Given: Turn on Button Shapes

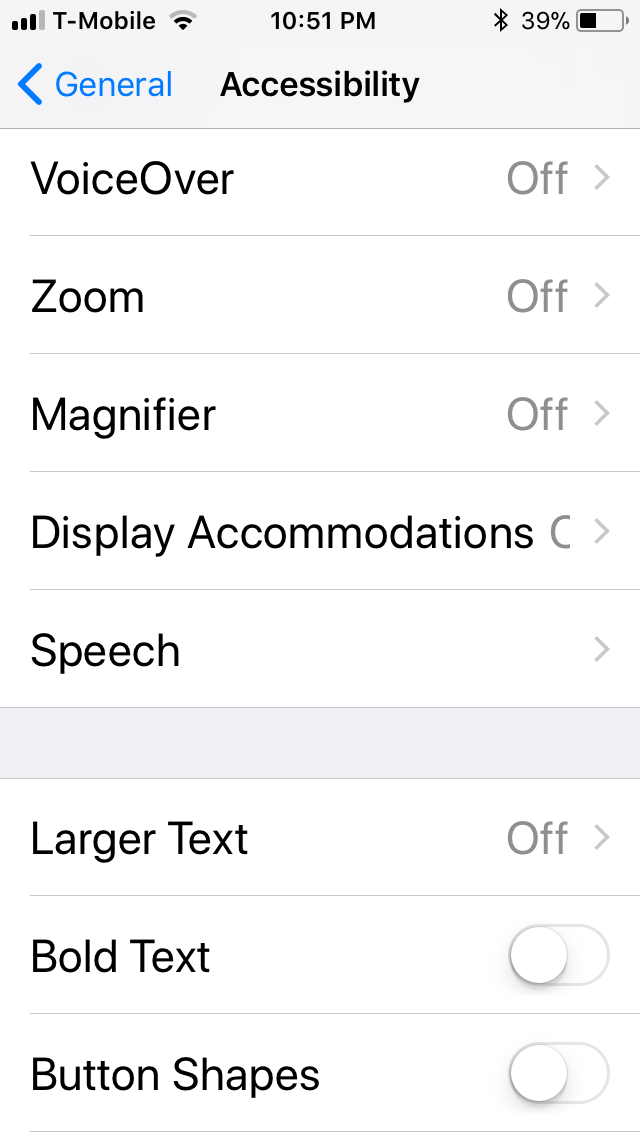Looking at the screenshot, I should (x=558, y=1075).
